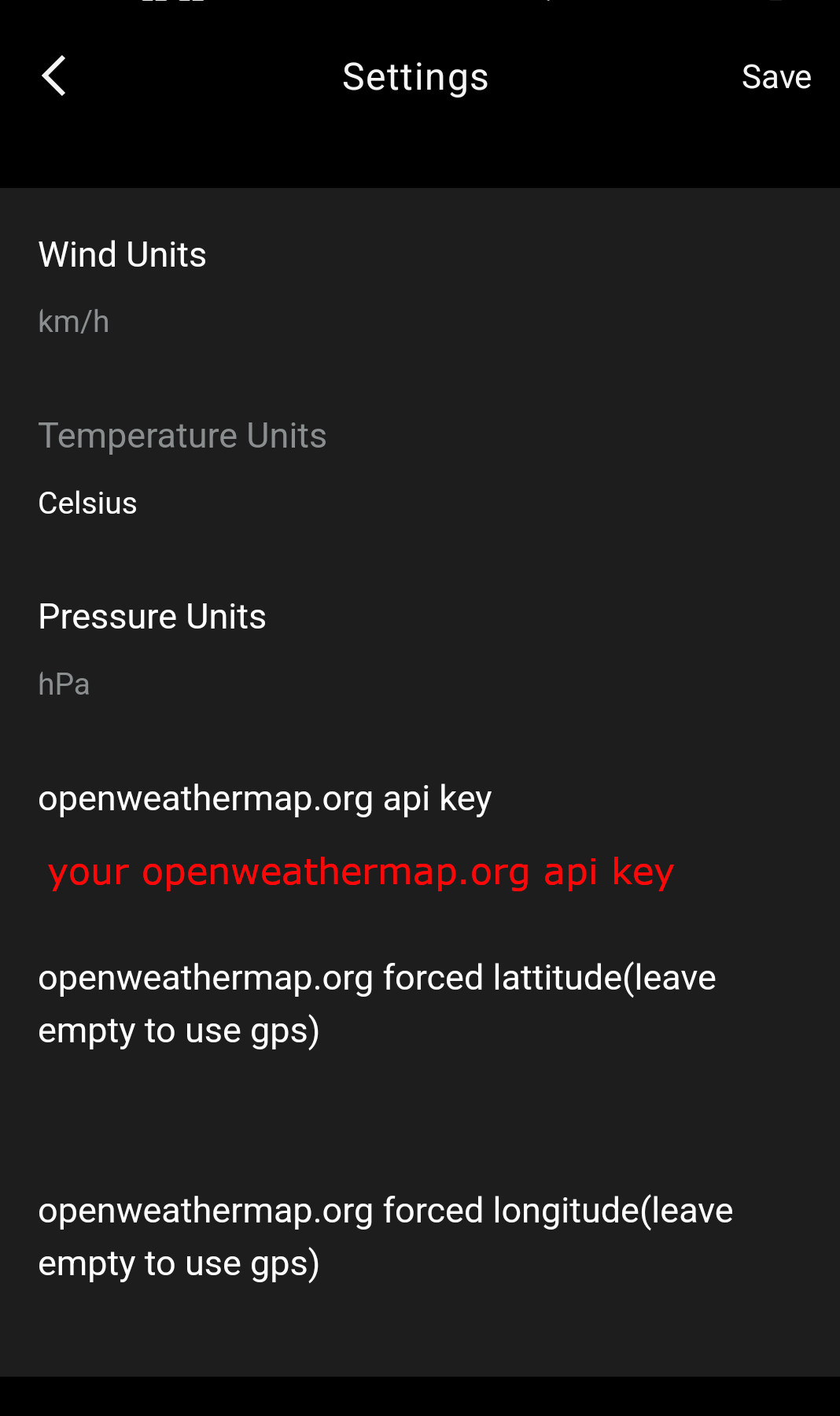This screenshot has width=840, height=1416.
Task: Save the settings
Action: tap(776, 77)
